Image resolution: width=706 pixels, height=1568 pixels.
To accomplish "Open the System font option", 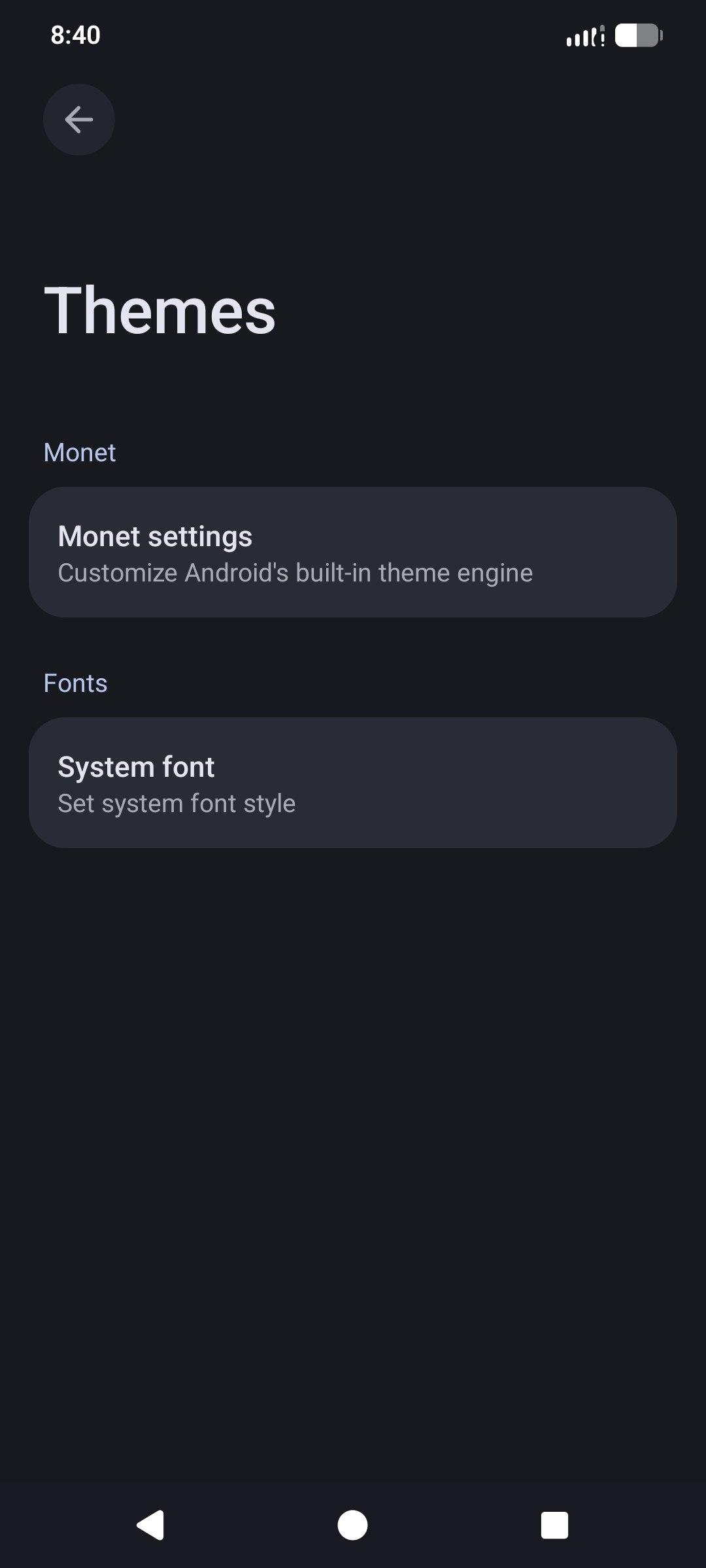I will tap(352, 783).
